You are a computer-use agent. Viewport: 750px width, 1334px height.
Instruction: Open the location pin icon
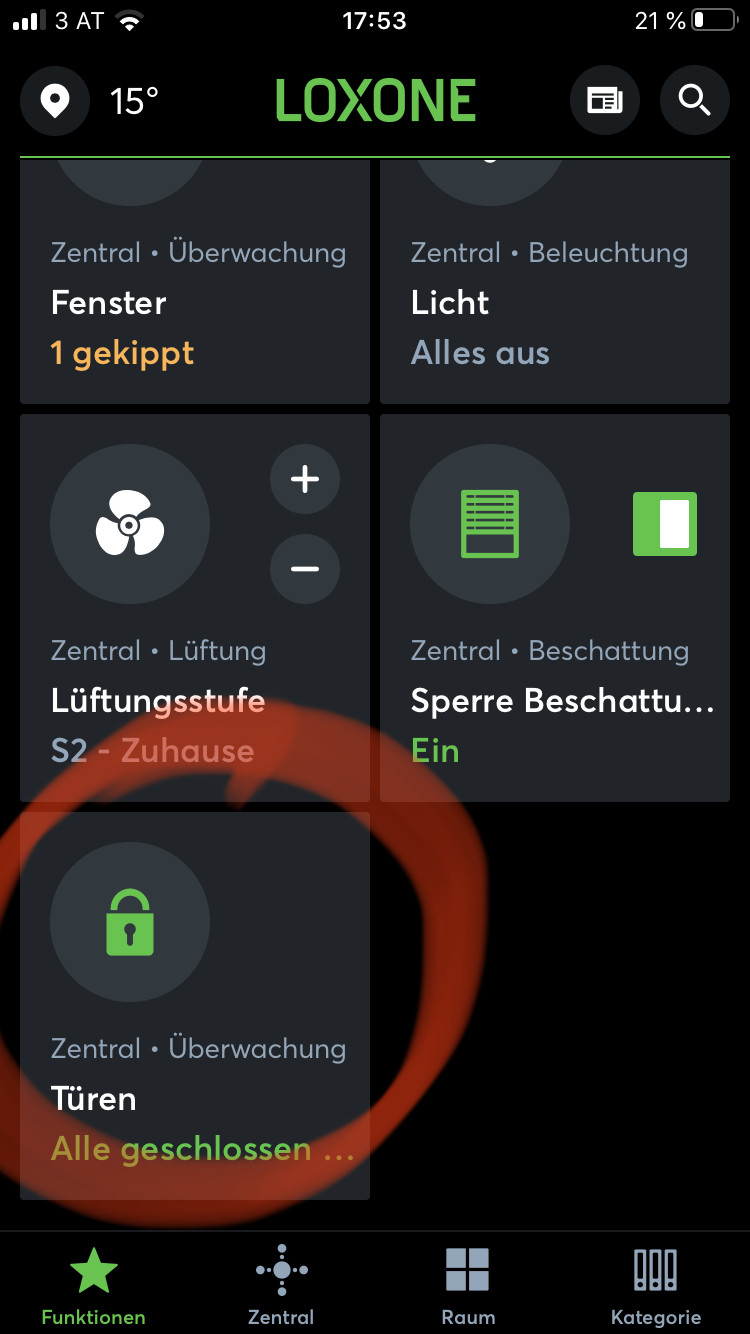coord(55,101)
